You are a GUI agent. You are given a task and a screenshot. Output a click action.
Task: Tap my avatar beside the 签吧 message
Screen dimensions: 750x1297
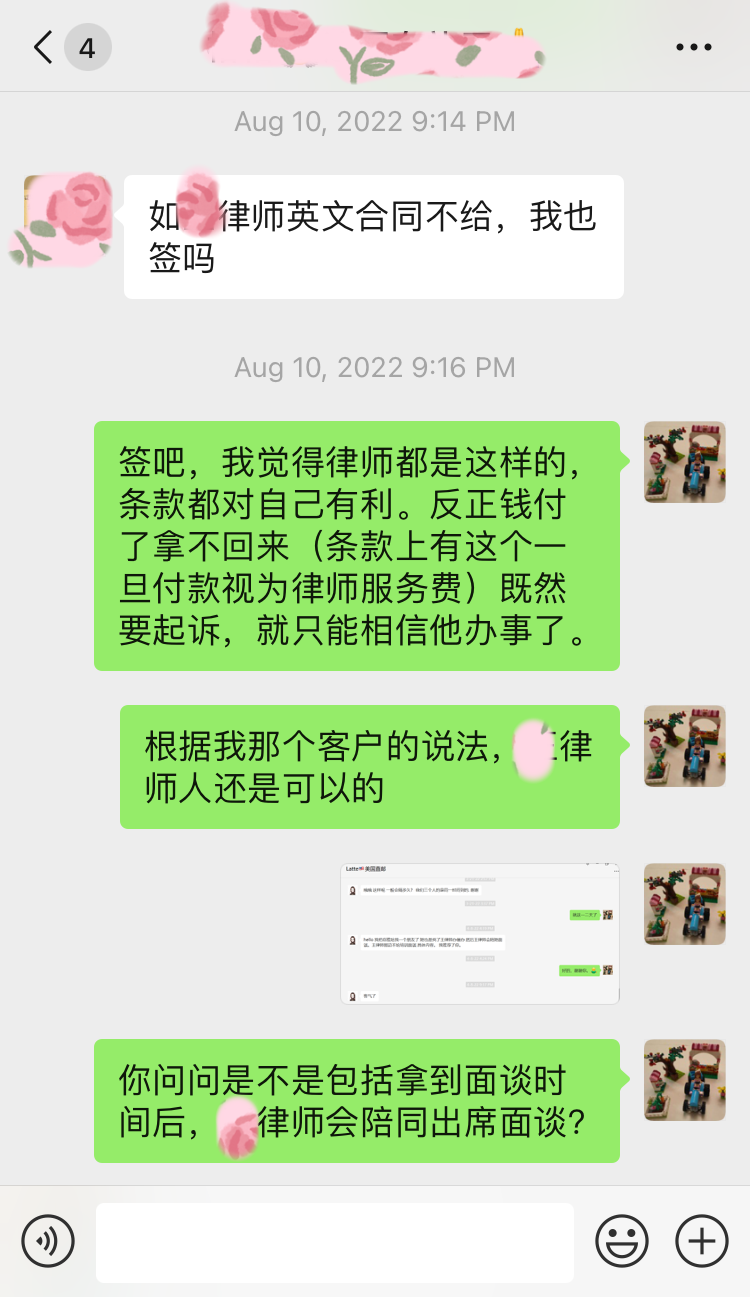pos(685,461)
